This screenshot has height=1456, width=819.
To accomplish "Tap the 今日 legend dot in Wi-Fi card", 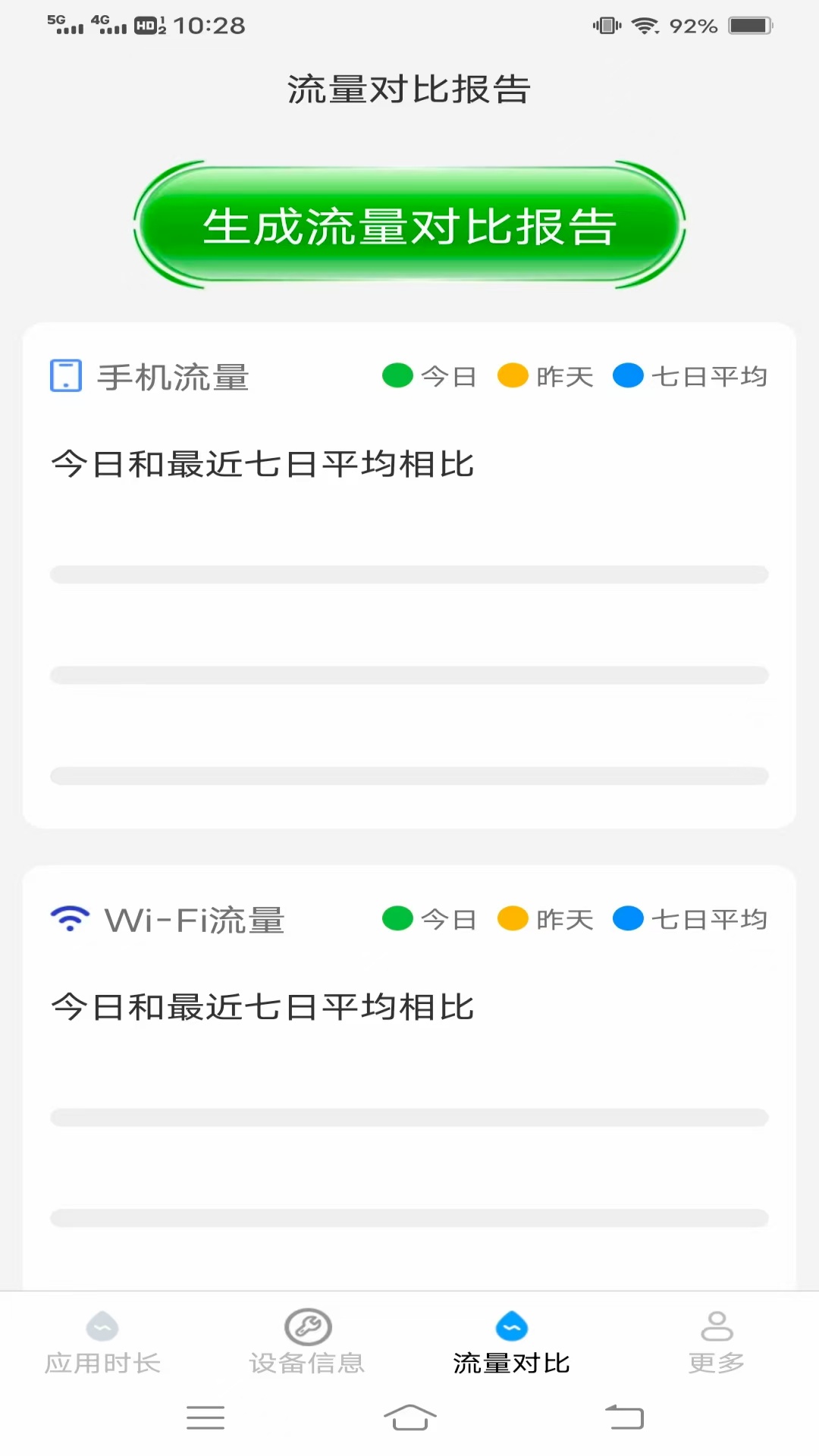I will coord(397,918).
